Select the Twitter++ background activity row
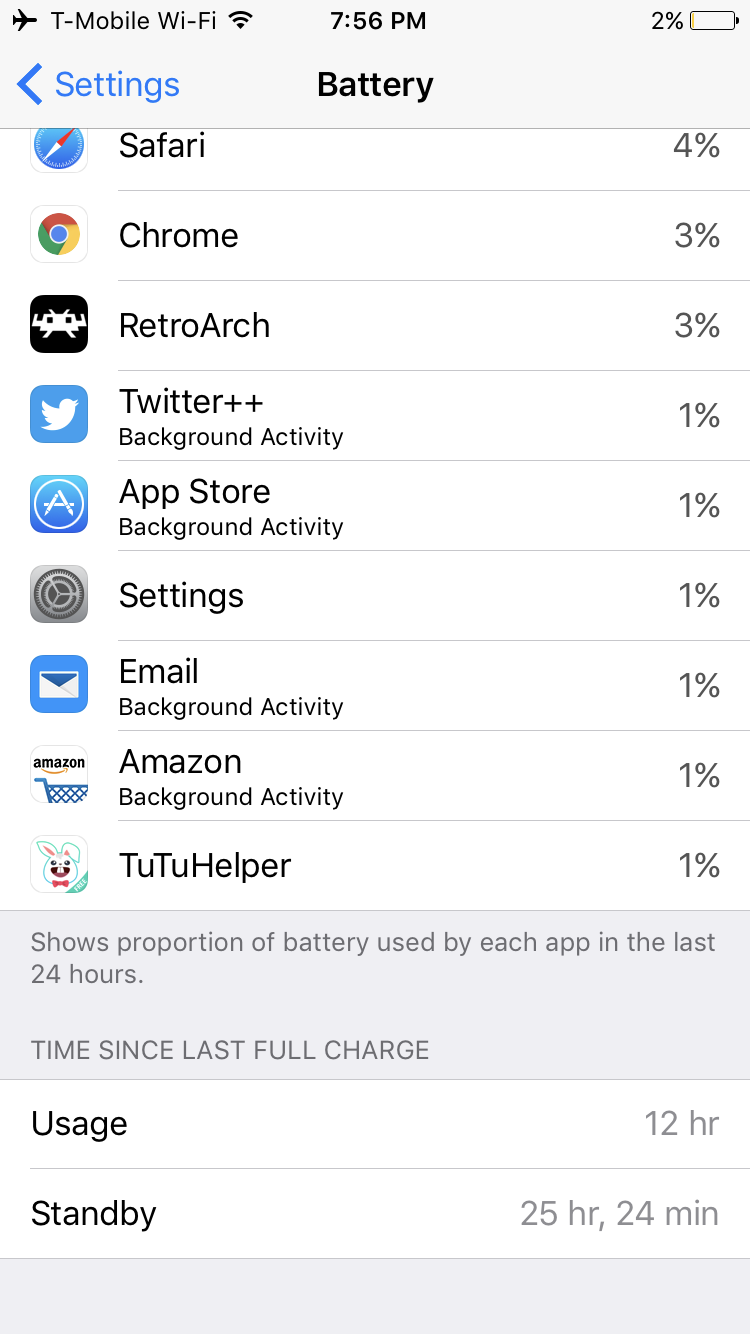This screenshot has height=1334, width=750. click(375, 416)
